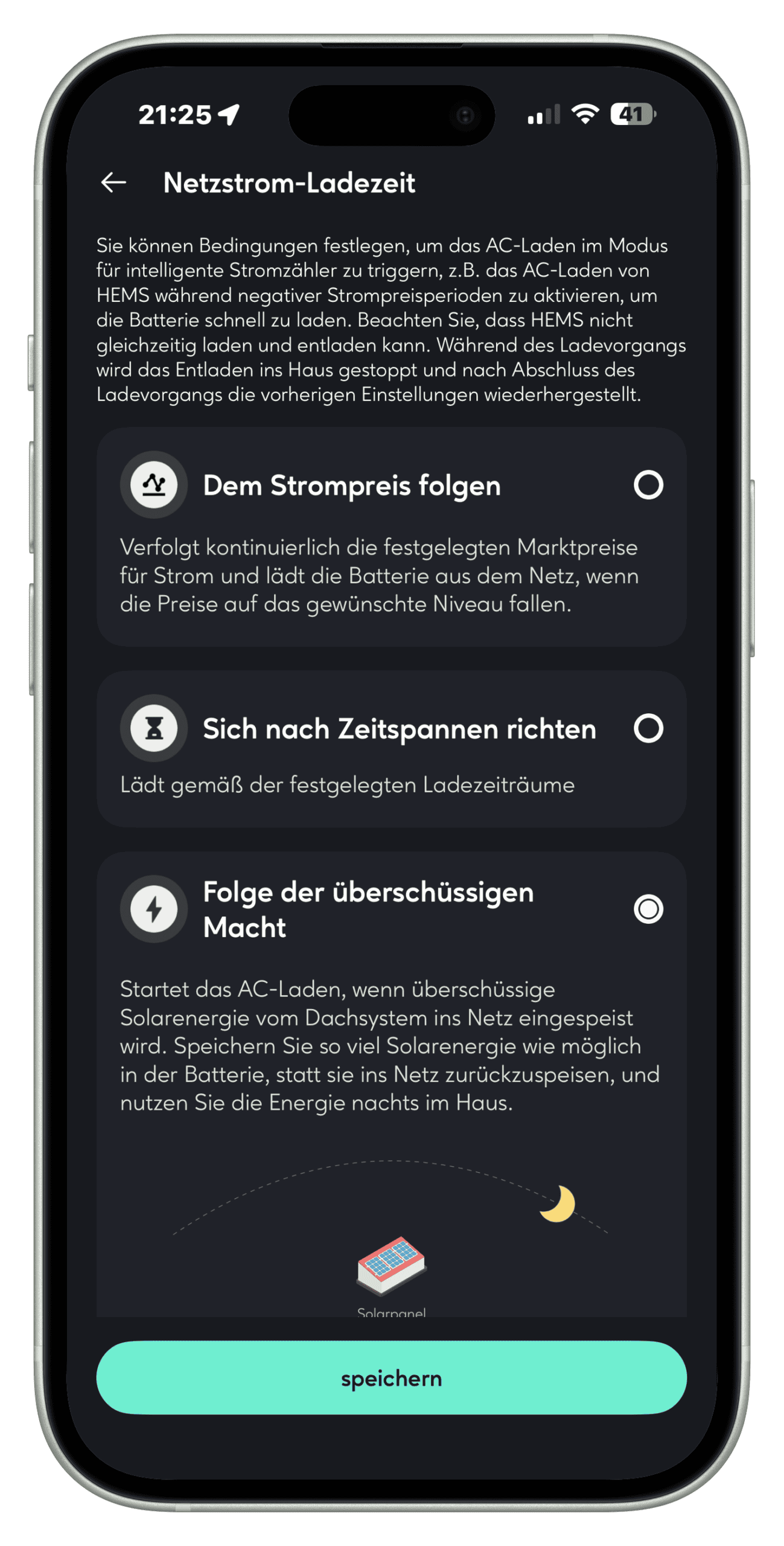Choose Sich nach Zeitspannen richten radio button
Image resolution: width=784 pixels, height=1546 pixels.
point(648,728)
